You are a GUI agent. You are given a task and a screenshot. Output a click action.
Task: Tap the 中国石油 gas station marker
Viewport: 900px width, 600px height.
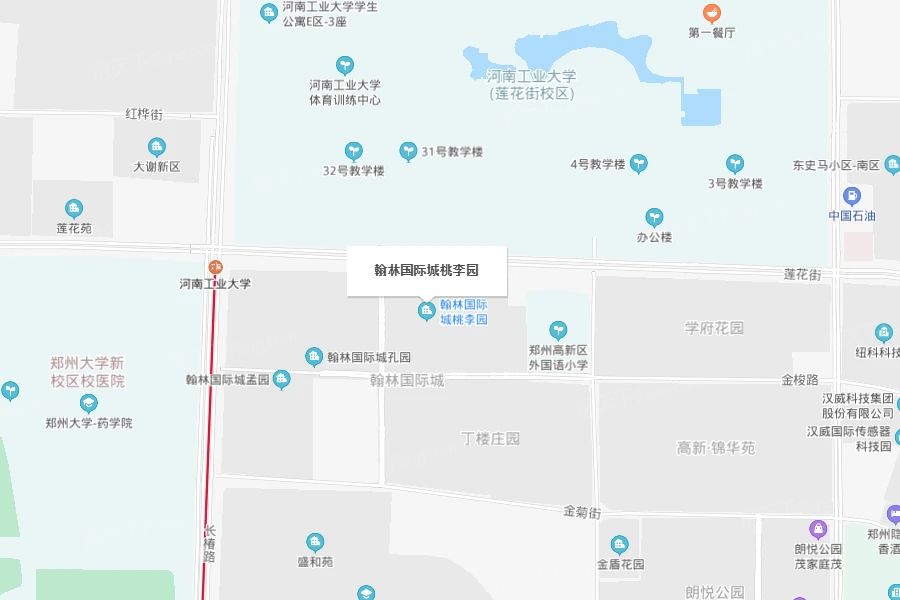pyautogui.click(x=852, y=196)
